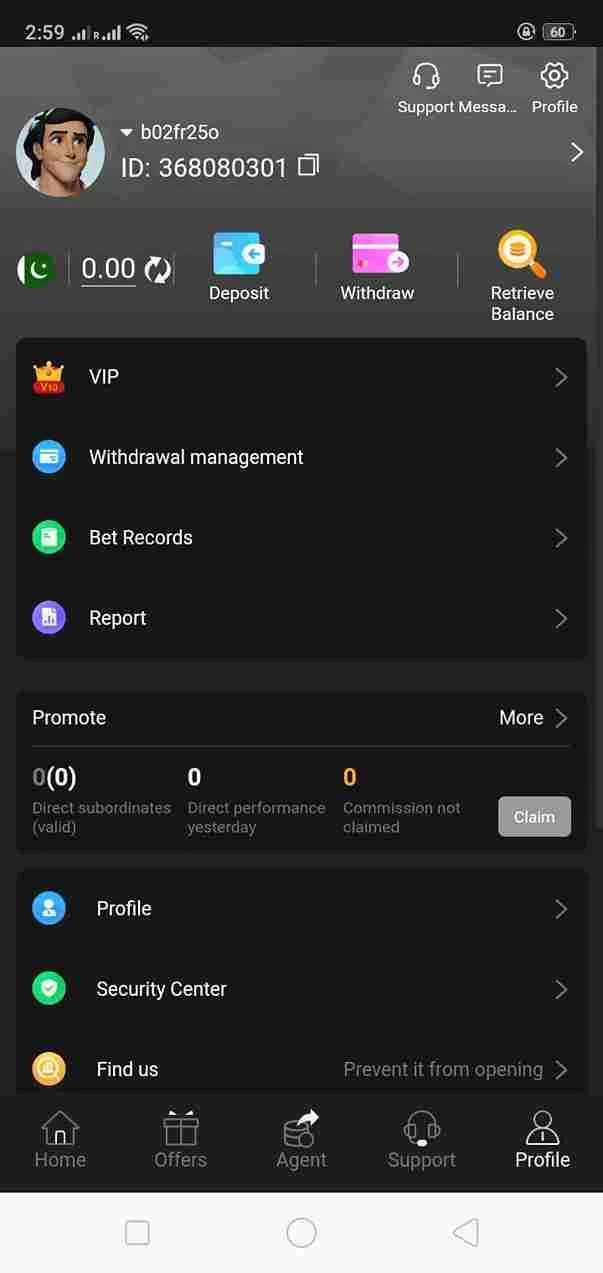Open Security Center
603x1273 pixels.
pos(301,989)
